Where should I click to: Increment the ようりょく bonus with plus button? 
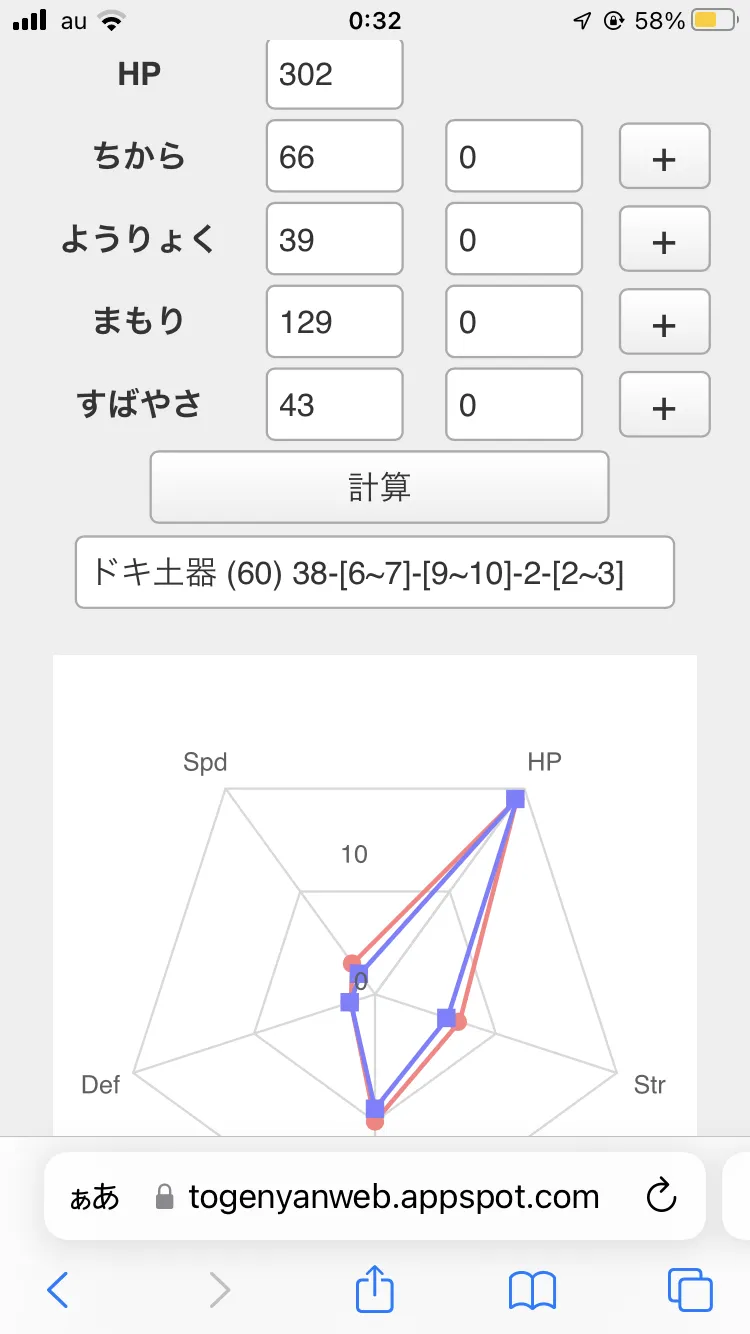point(664,241)
